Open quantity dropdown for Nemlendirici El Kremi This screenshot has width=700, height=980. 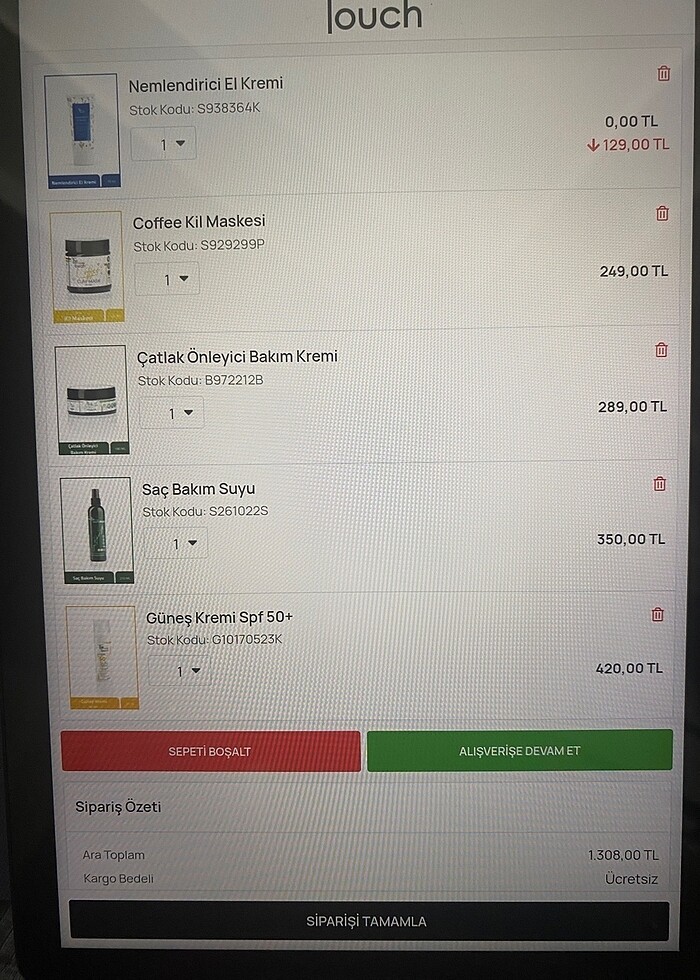pyautogui.click(x=163, y=144)
